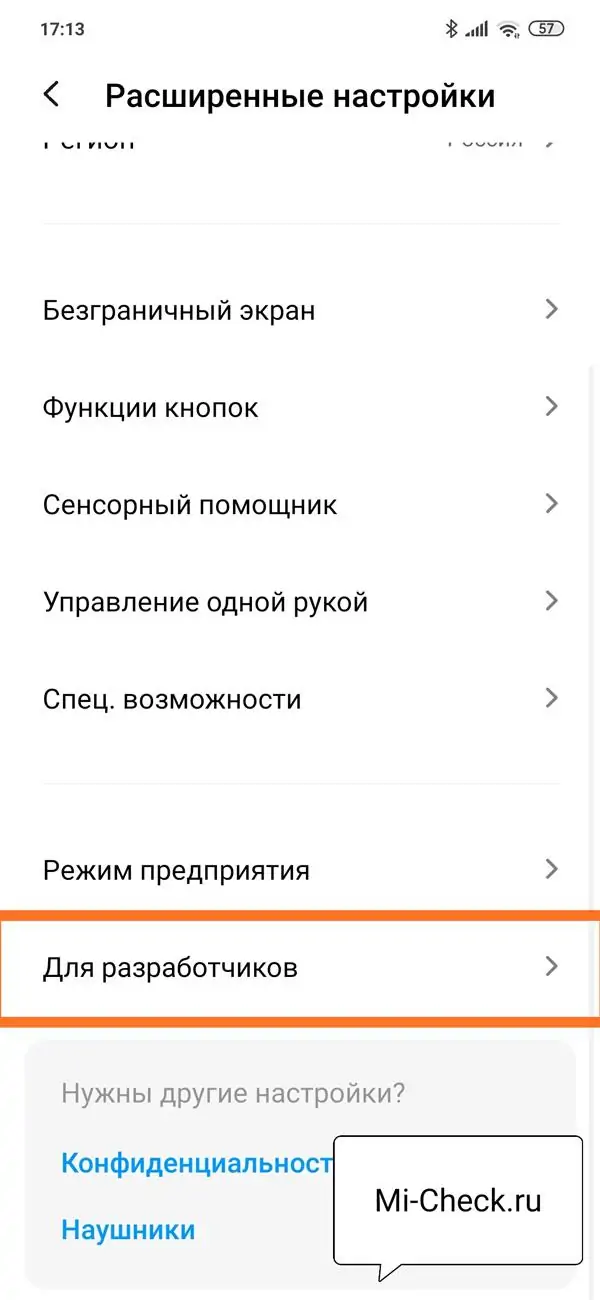Screen dimensions: 600x1300
Task: Open Режим предприятия
Action: 300,869
